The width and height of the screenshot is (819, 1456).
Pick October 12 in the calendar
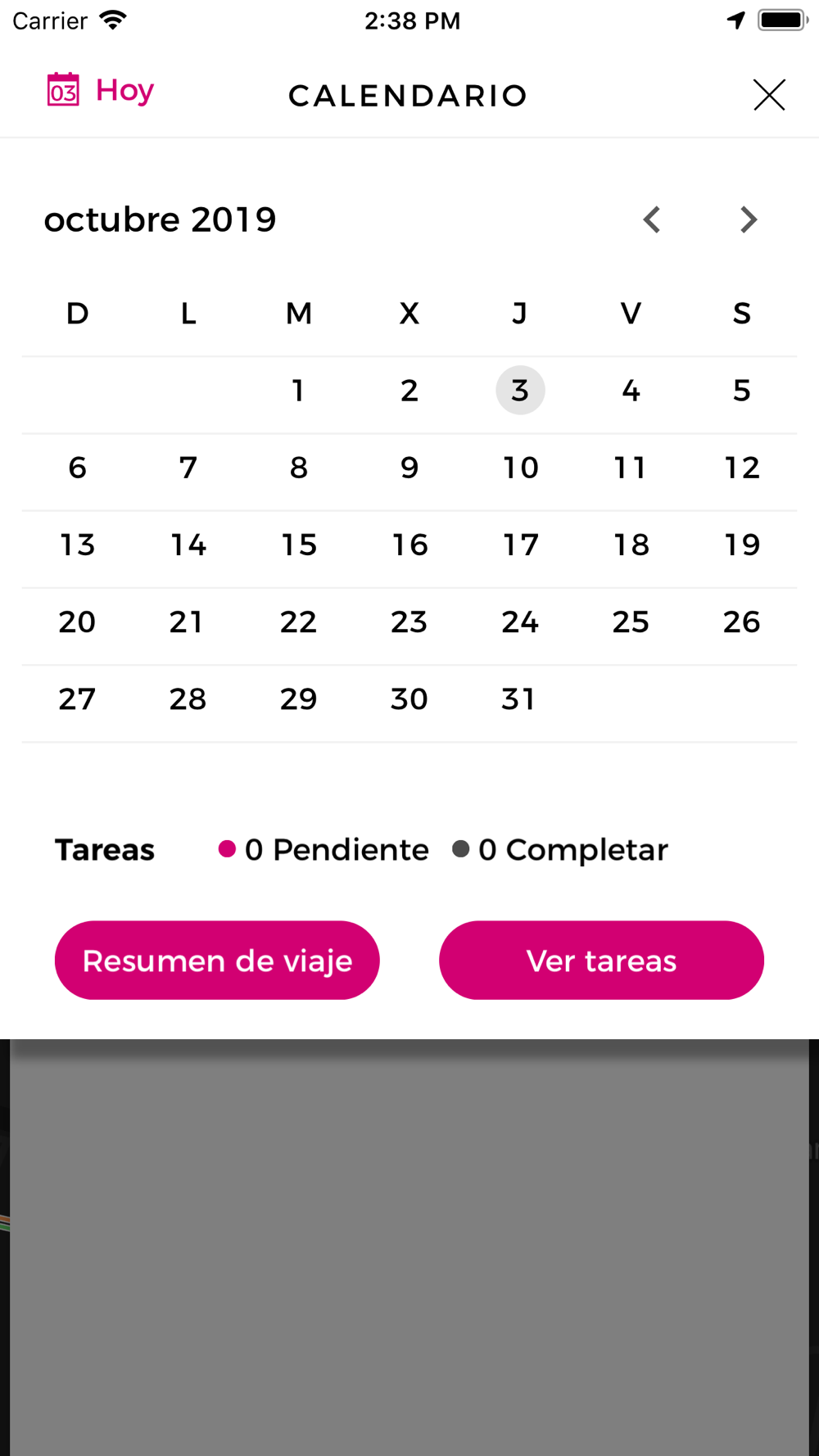741,468
